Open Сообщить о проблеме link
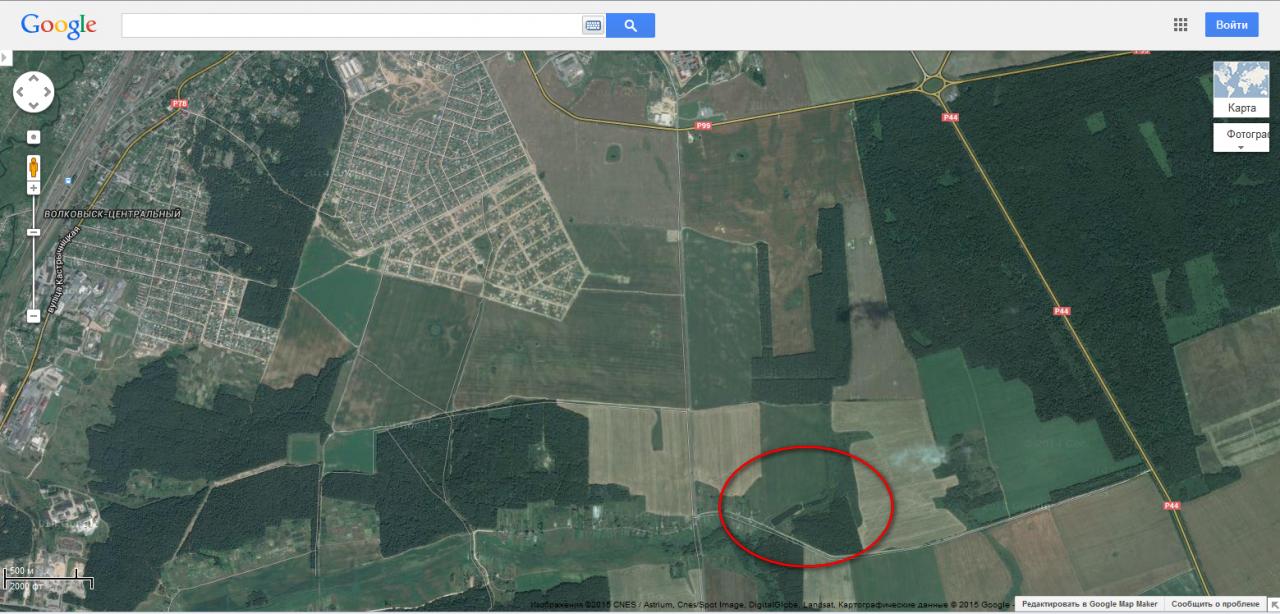Viewport: 1280px width, 614px height. 1215,604
